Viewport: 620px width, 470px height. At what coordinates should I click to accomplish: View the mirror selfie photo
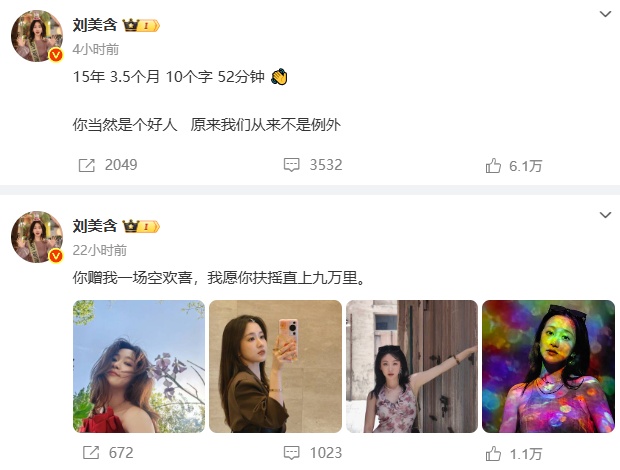pos(274,366)
